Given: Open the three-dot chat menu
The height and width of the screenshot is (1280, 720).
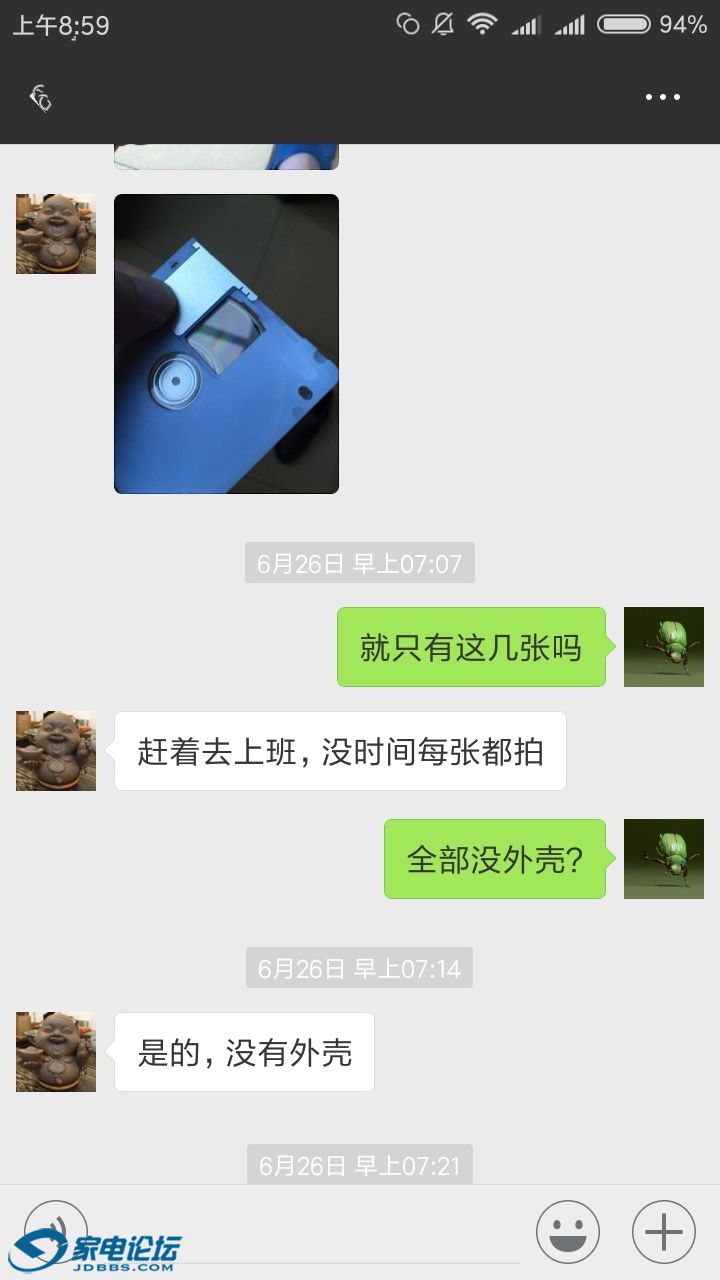Looking at the screenshot, I should point(662,97).
